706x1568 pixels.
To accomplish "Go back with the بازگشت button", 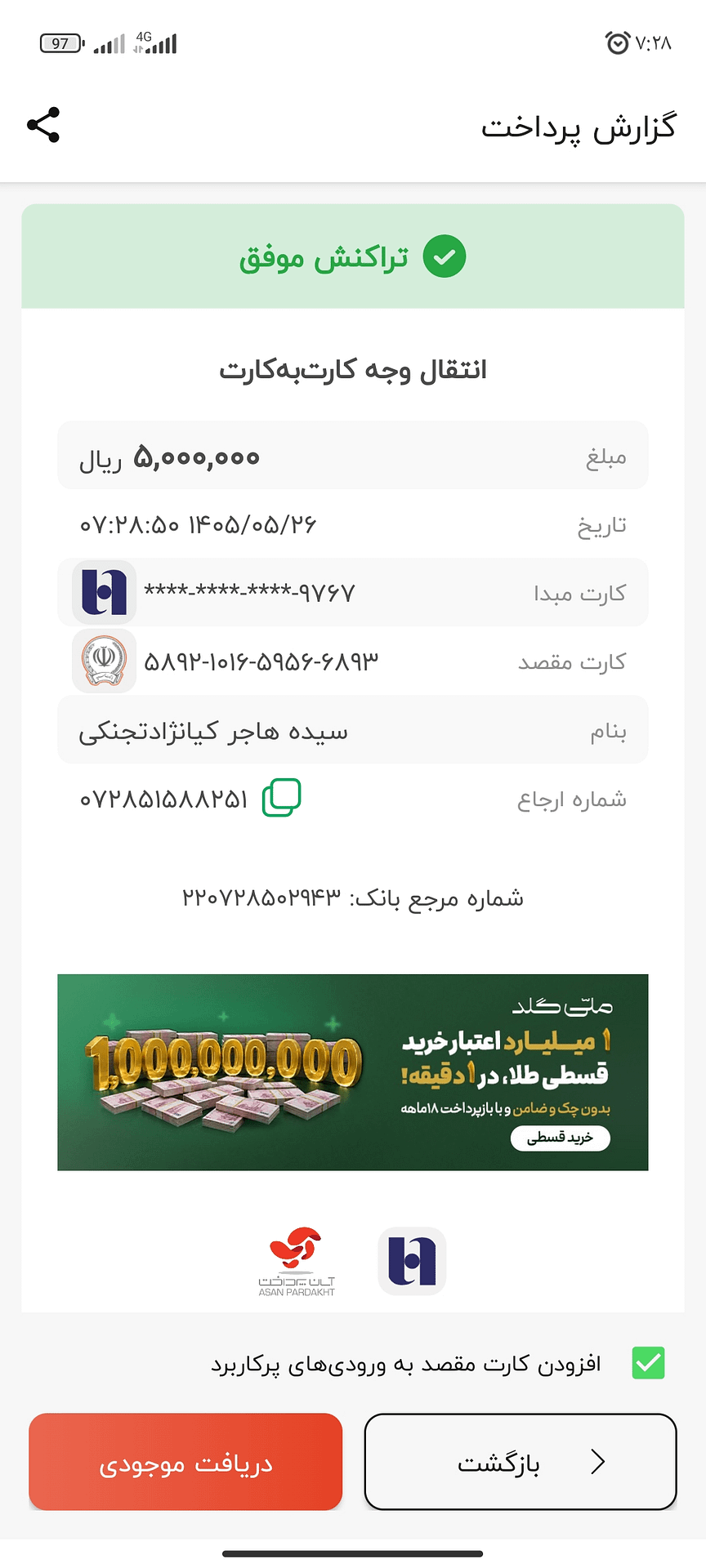I will (x=521, y=1462).
